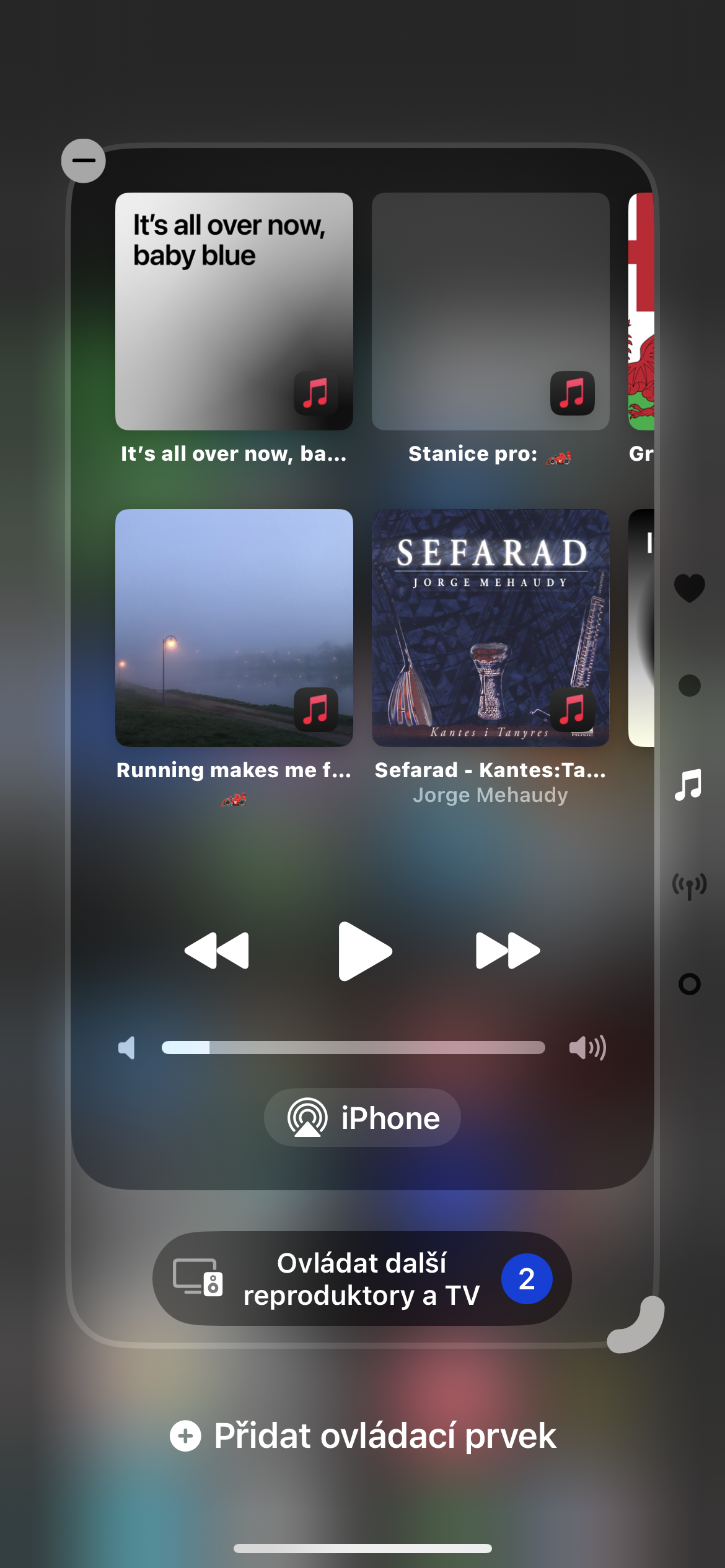Open the "Stanice pro:" station tile

click(490, 311)
